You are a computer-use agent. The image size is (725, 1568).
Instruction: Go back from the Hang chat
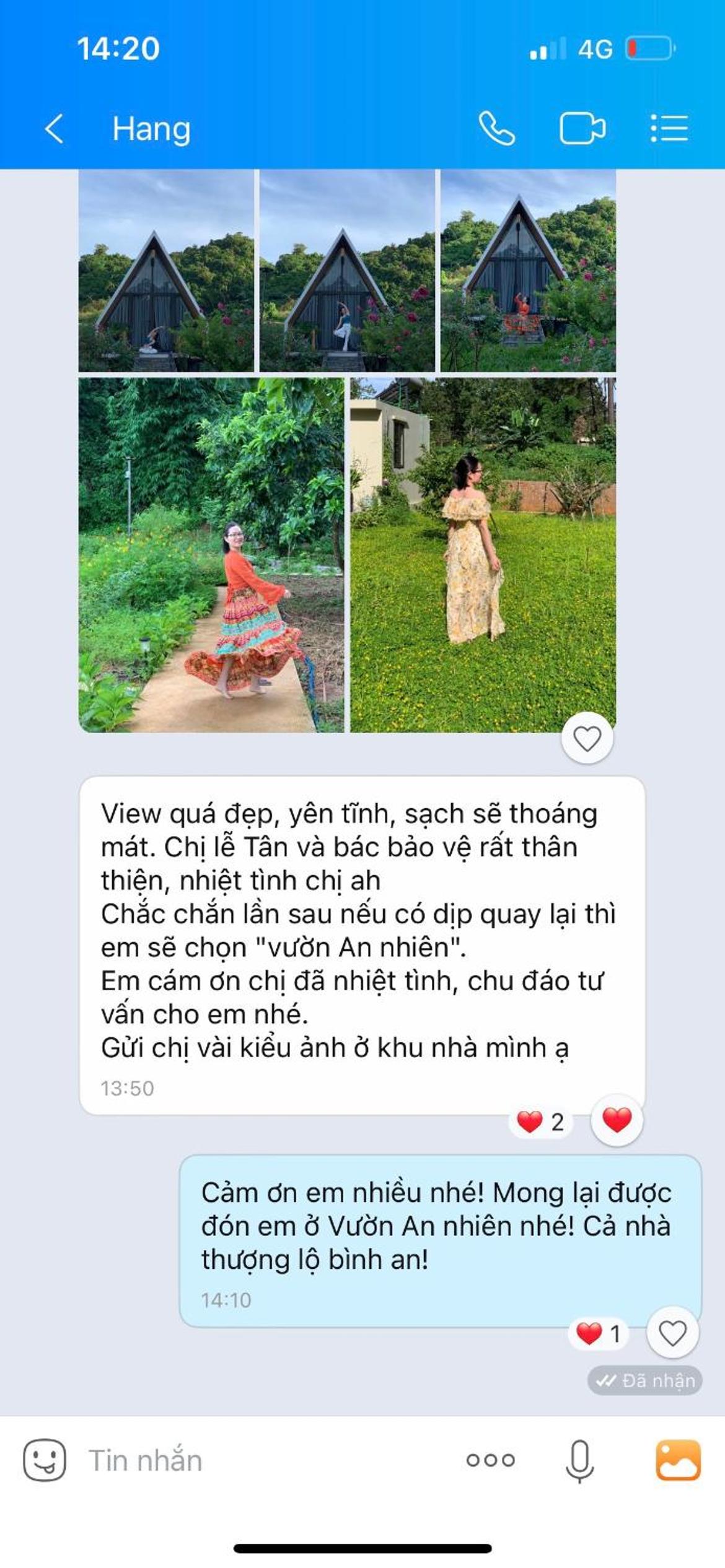pyautogui.click(x=55, y=129)
